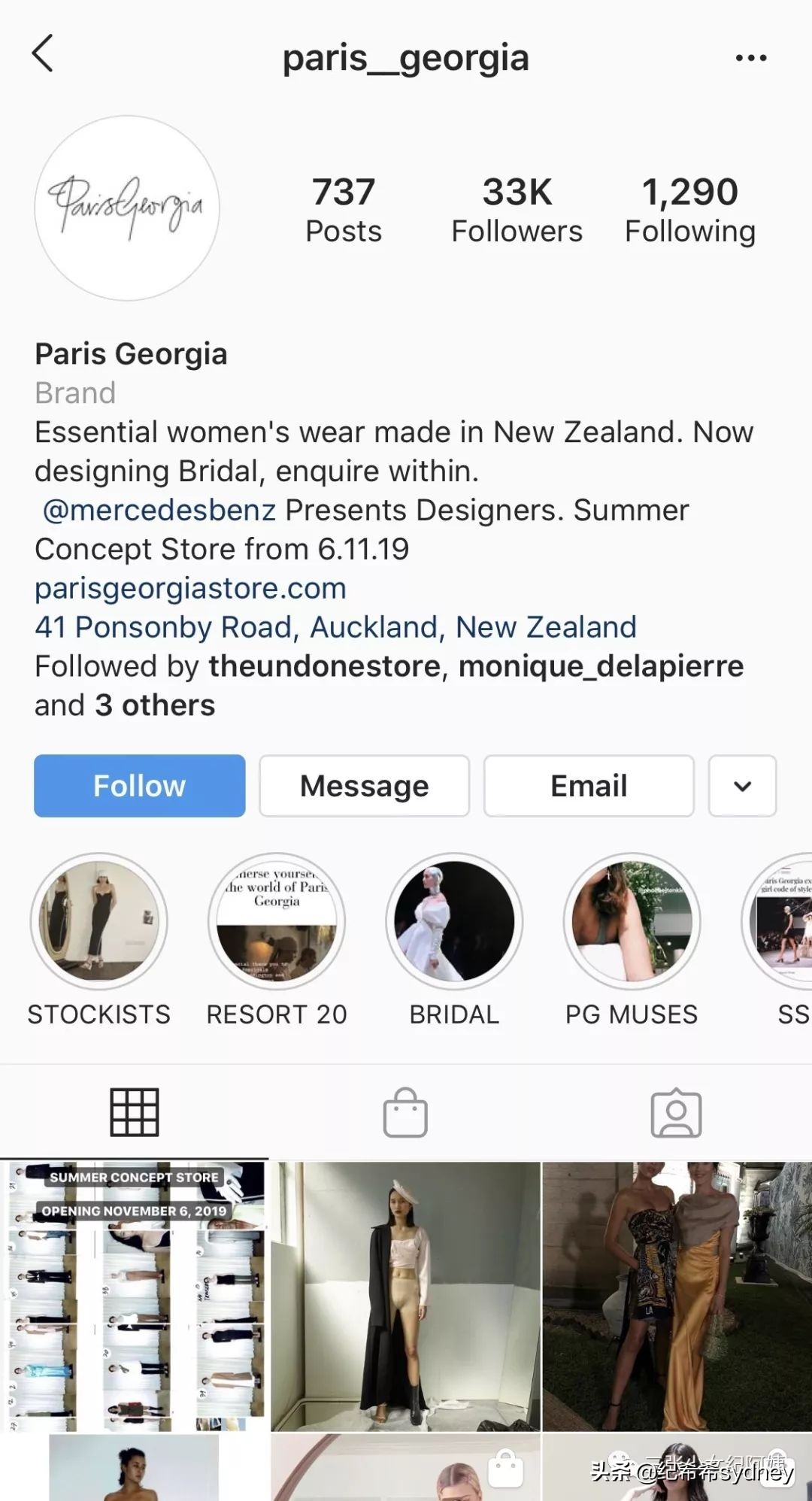View the 1,290 Following list

pos(689,210)
